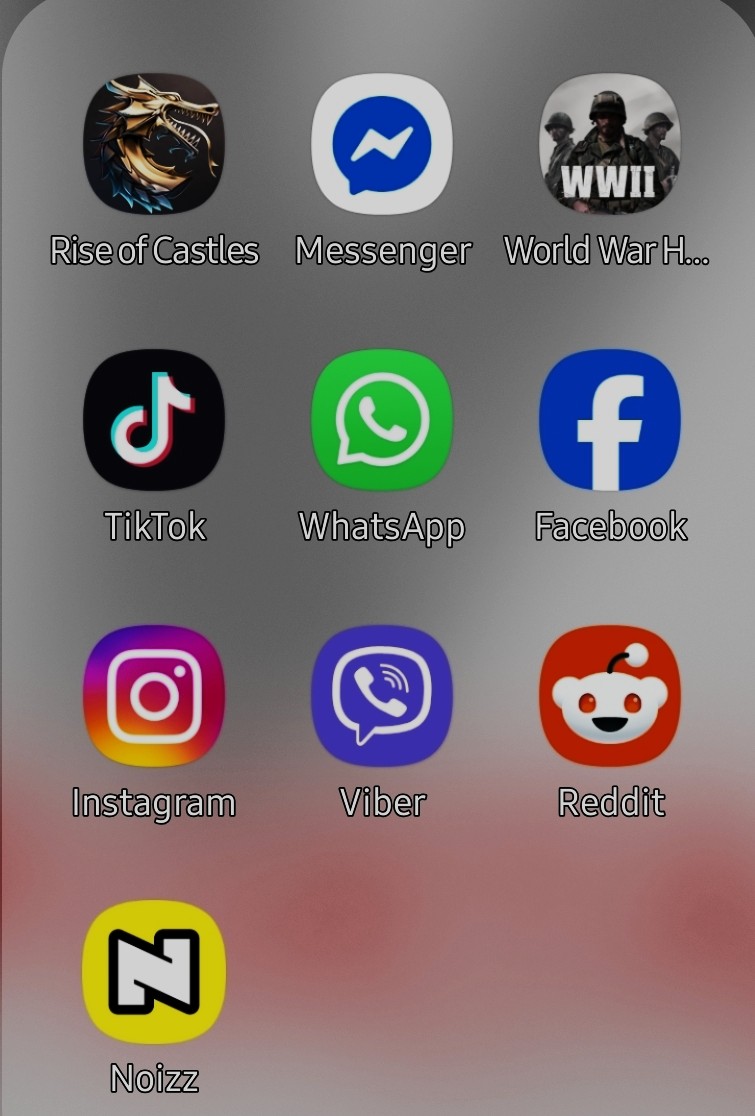Tap the Messenger label text
Screen dimensions: 755x1116
pyautogui.click(x=383, y=252)
